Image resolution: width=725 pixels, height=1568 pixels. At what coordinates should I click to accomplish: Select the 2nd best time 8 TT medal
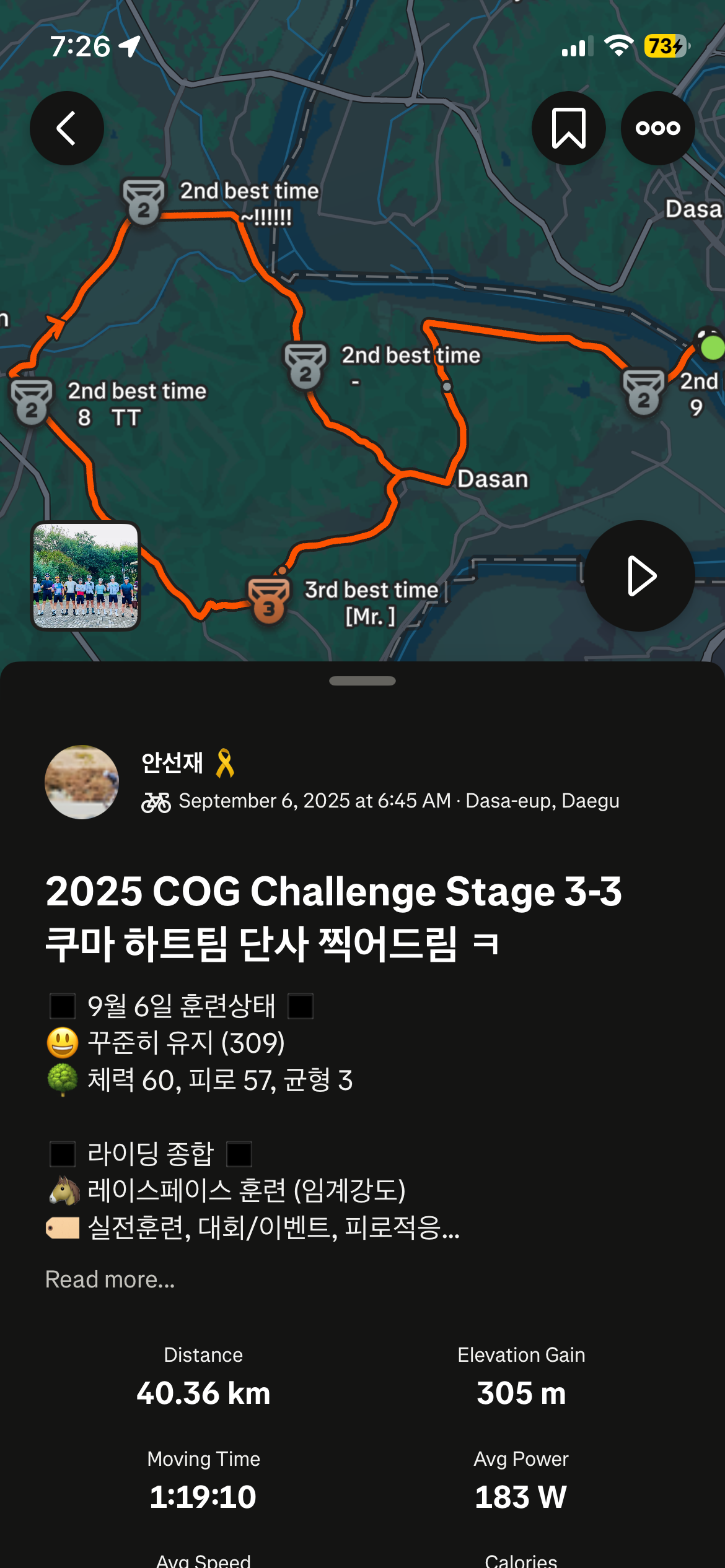pyautogui.click(x=32, y=401)
